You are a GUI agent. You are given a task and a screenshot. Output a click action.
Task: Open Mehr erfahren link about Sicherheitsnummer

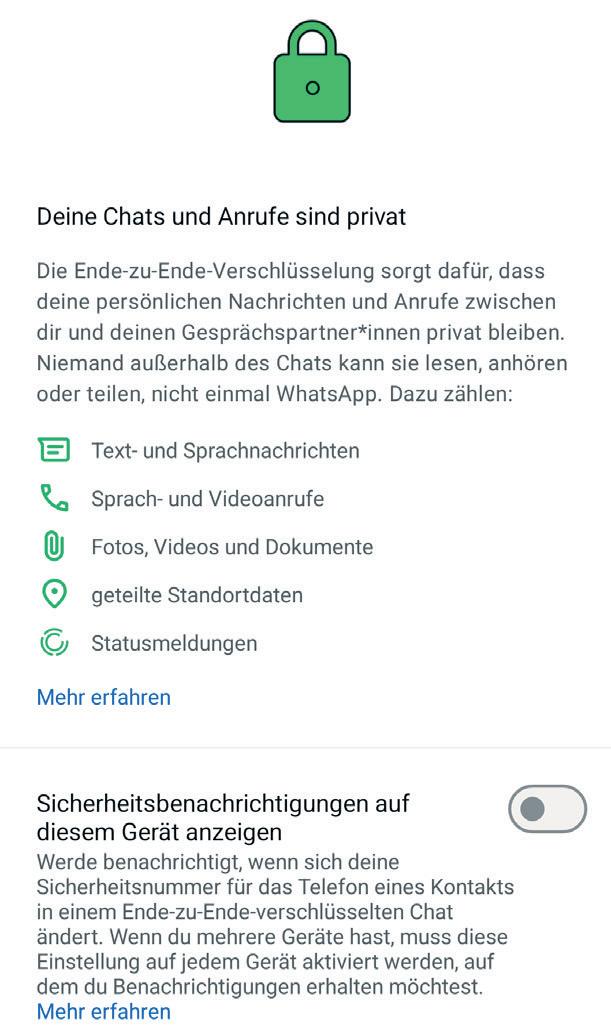104,1012
